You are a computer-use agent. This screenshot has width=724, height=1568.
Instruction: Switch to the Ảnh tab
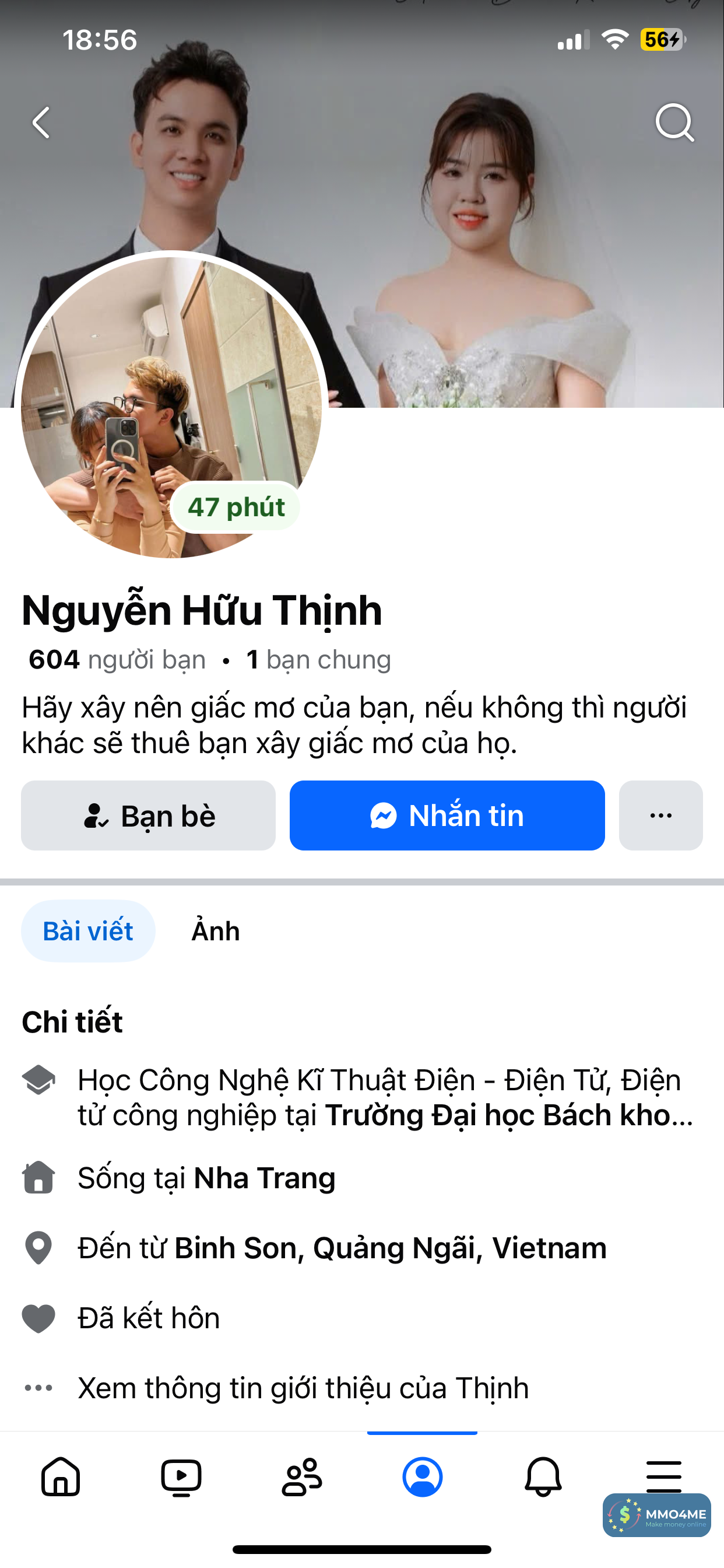[x=215, y=932]
